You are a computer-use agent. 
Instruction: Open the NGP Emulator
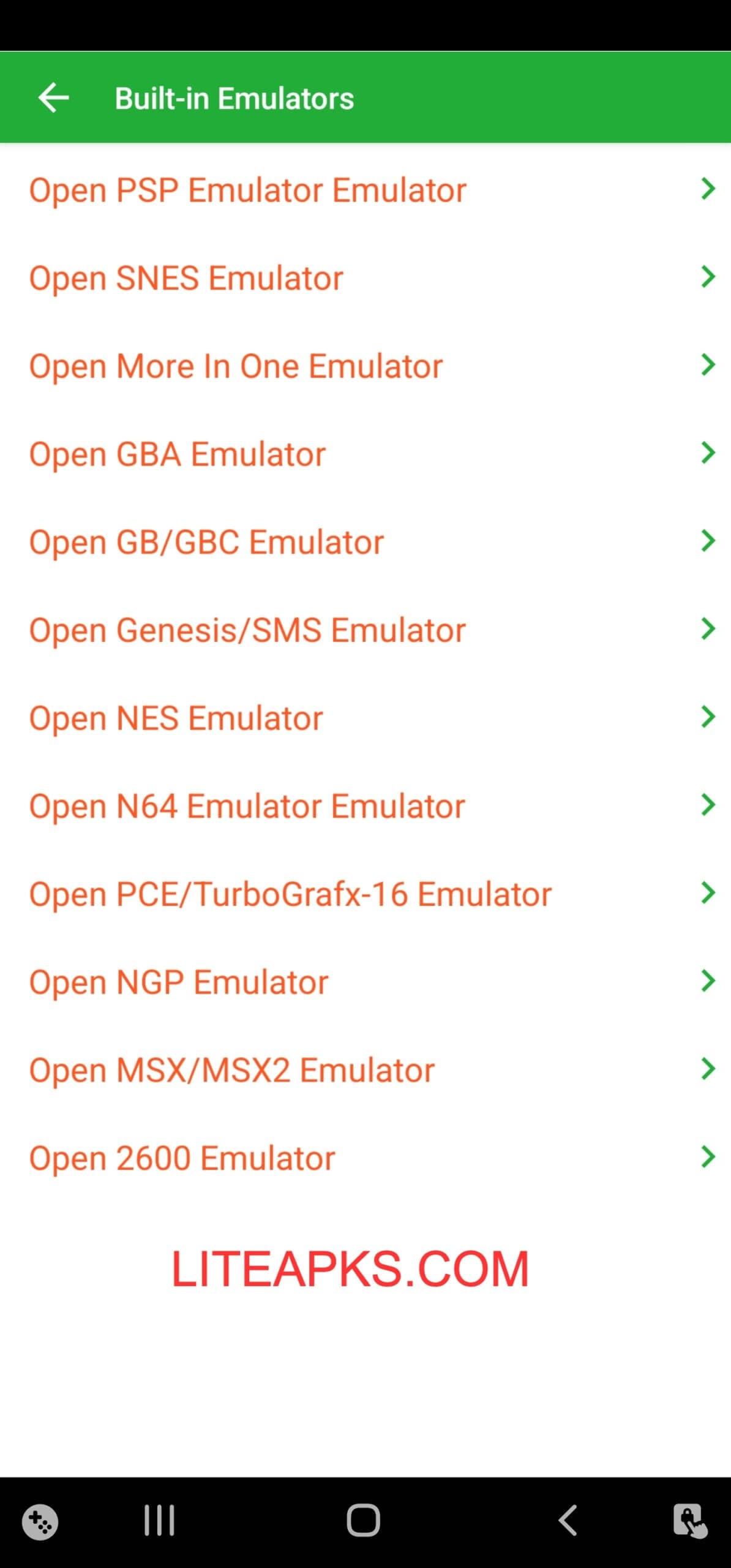(x=179, y=981)
